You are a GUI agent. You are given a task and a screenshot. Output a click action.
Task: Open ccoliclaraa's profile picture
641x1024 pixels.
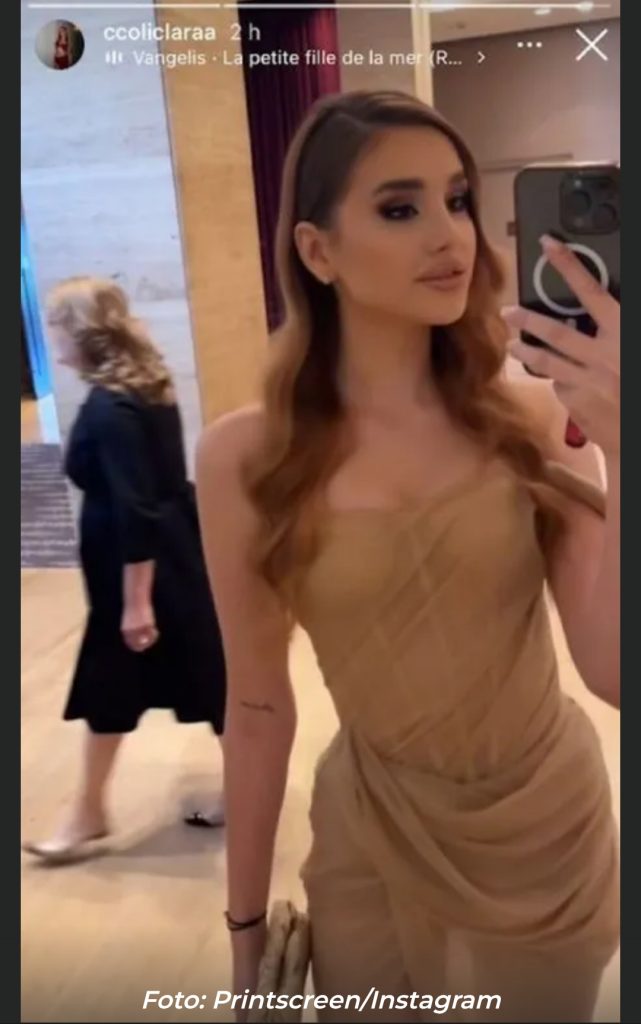click(x=60, y=44)
